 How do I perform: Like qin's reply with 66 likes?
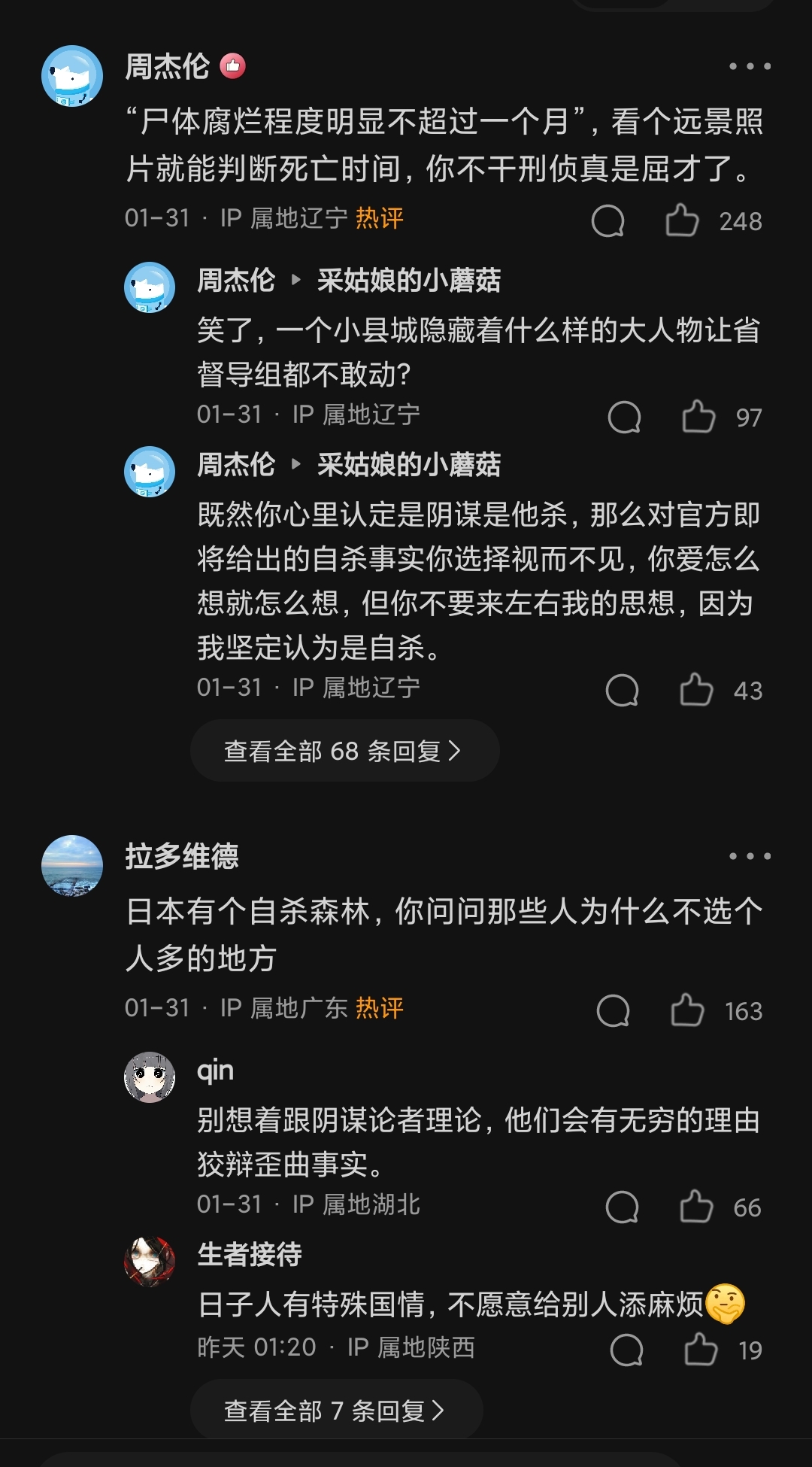[x=696, y=1207]
